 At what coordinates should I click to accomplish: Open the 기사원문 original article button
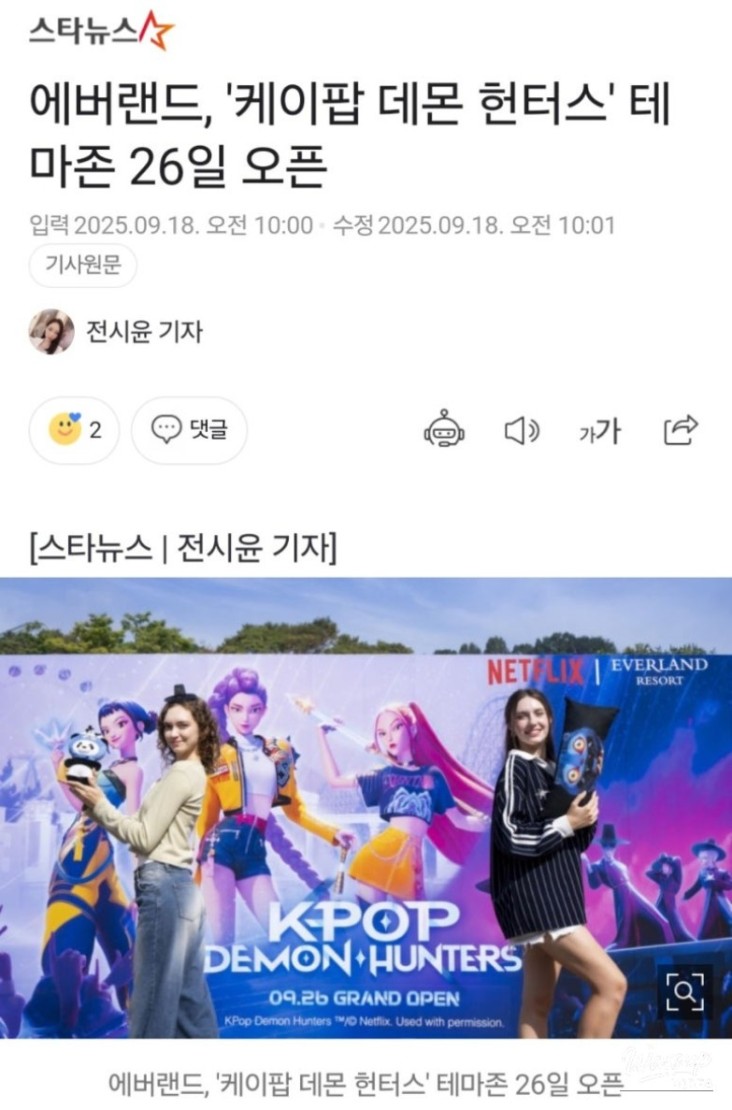(83, 265)
